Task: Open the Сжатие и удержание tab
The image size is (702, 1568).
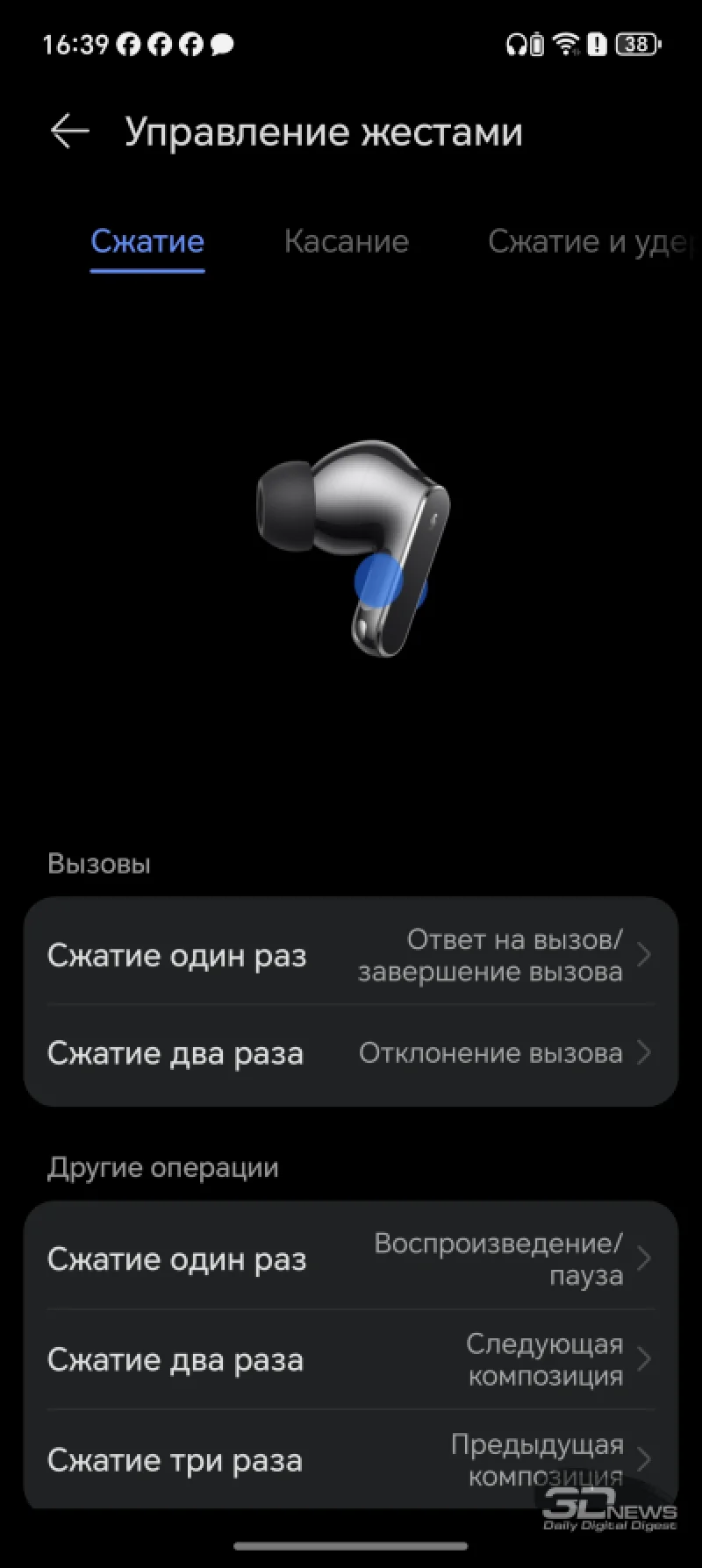Action: (x=588, y=242)
